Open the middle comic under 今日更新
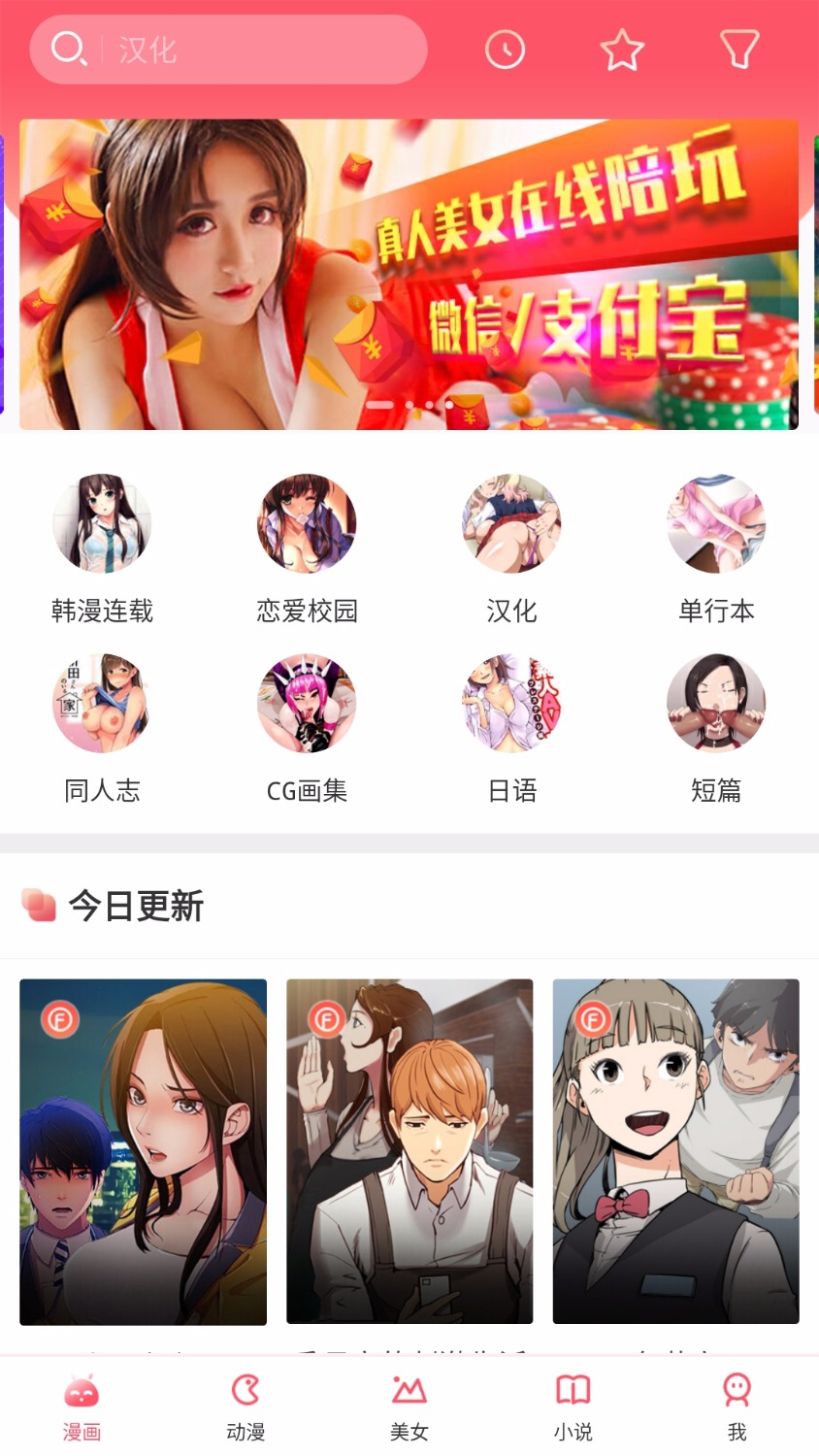819x1456 pixels. pos(409,1151)
